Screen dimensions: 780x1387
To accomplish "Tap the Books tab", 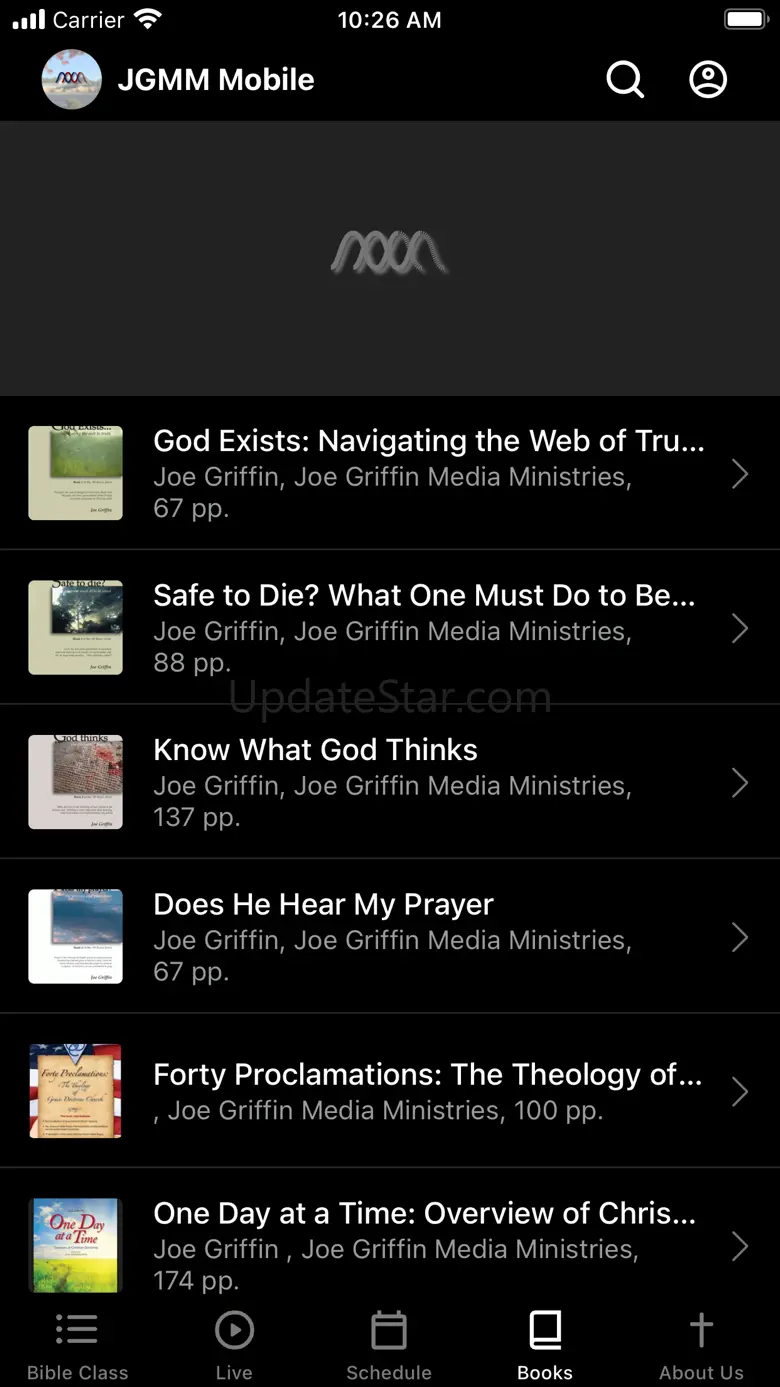I will point(545,1345).
